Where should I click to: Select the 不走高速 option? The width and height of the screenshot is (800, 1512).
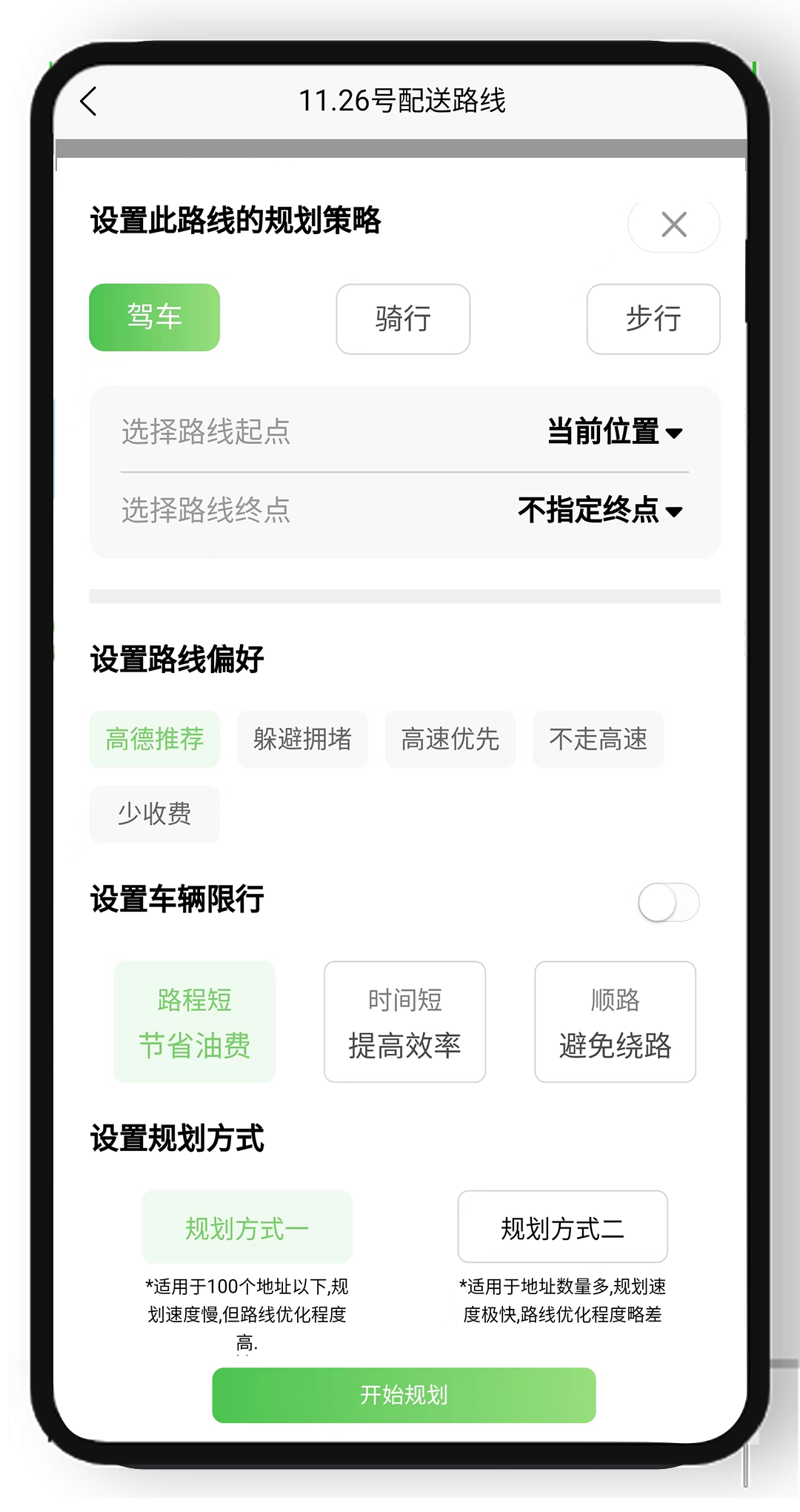coord(597,739)
